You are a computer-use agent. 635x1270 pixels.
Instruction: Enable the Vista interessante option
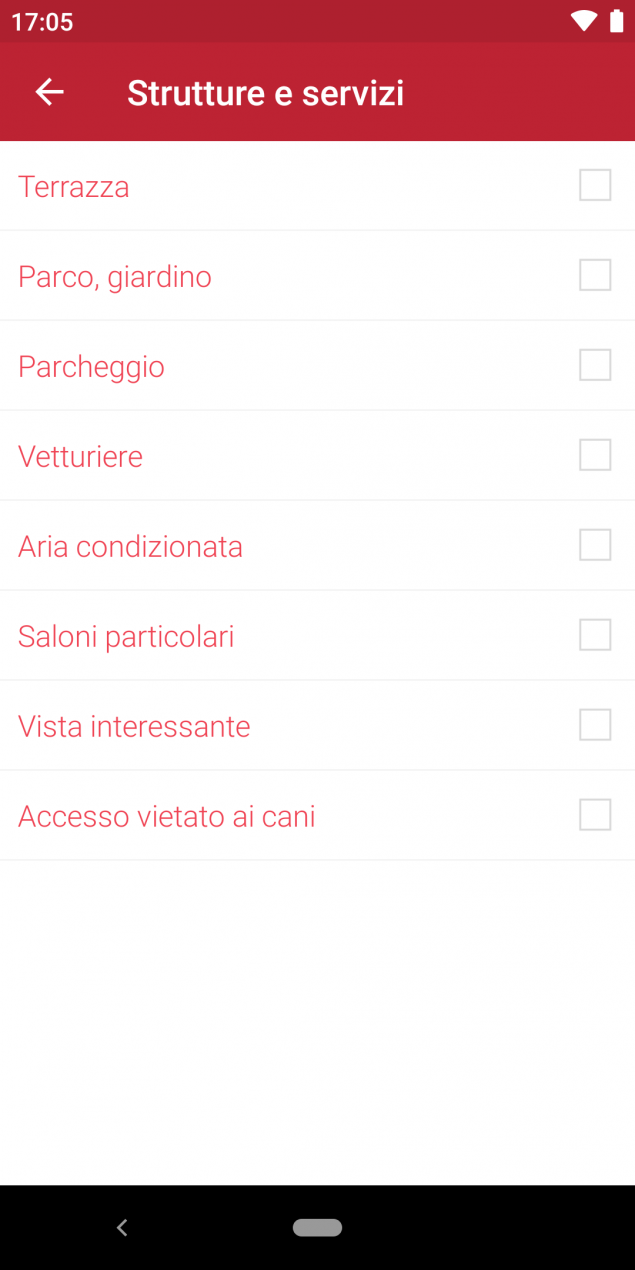click(595, 725)
